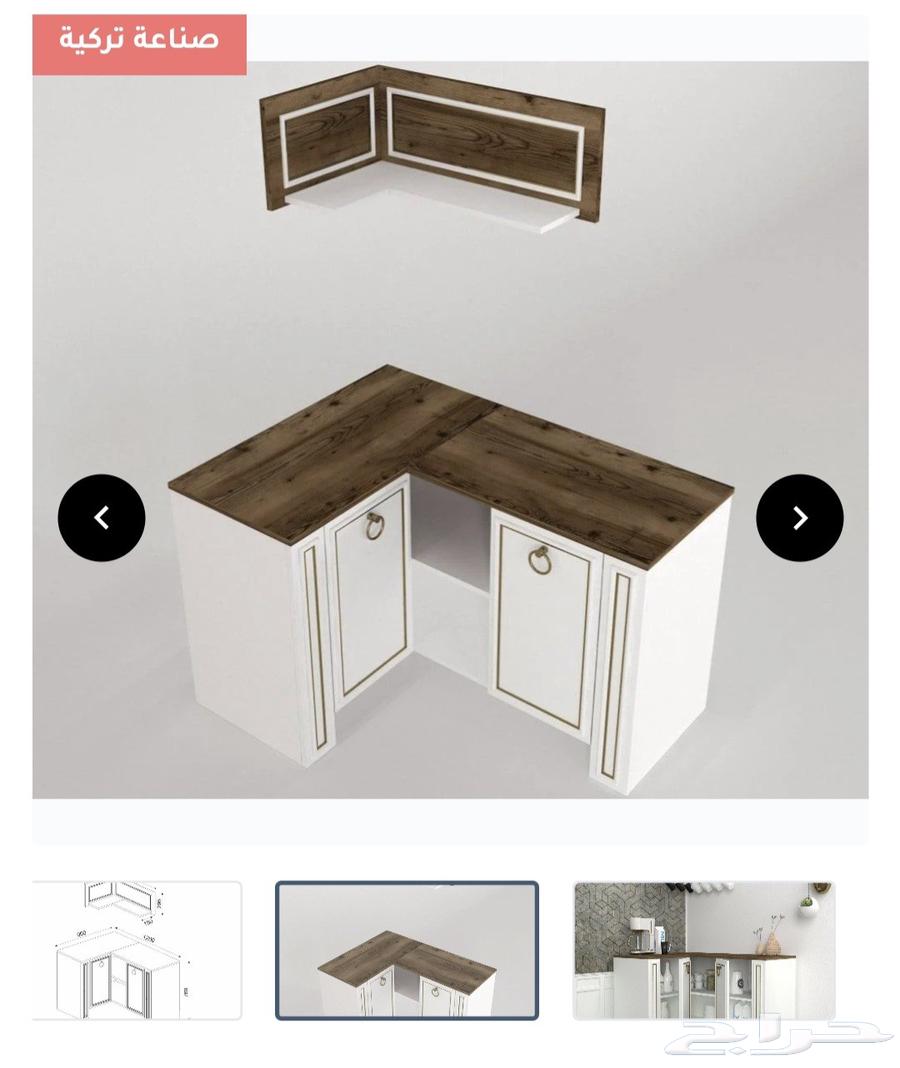Open the dimensions diagram thumbnail
Image resolution: width=900 pixels, height=1068 pixels.
(137, 950)
